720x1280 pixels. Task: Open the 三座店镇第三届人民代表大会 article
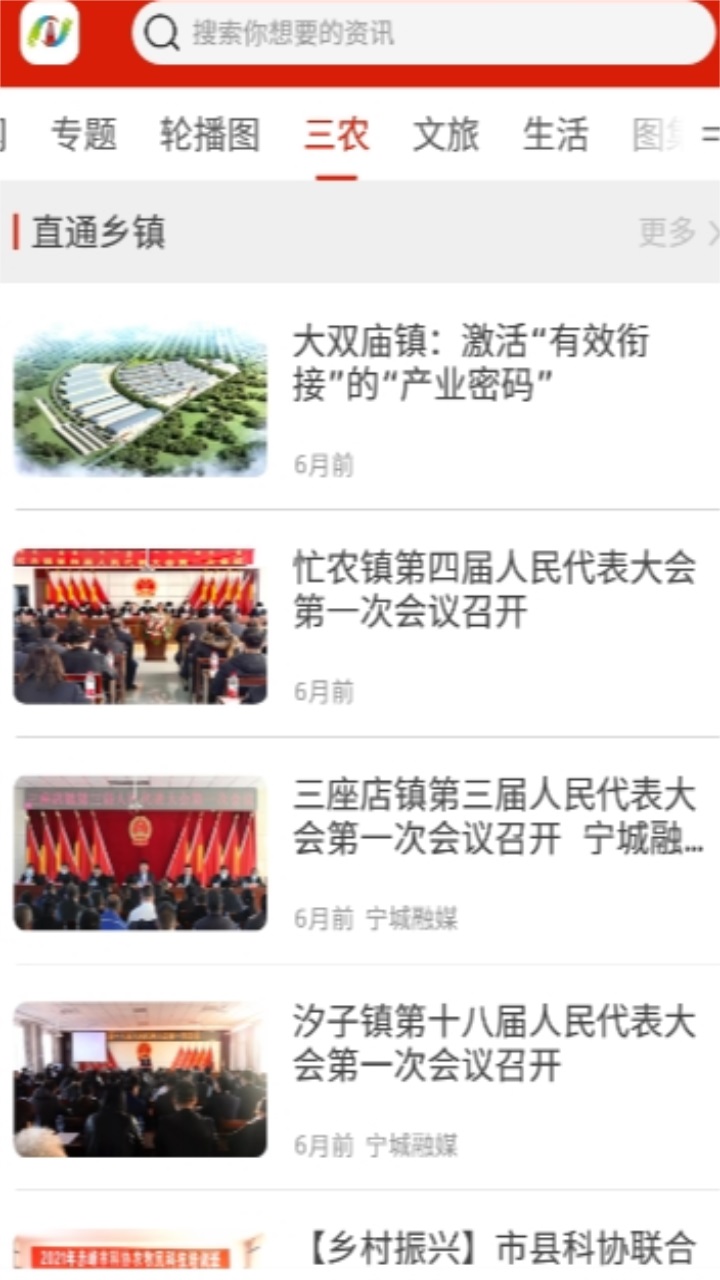pos(498,818)
